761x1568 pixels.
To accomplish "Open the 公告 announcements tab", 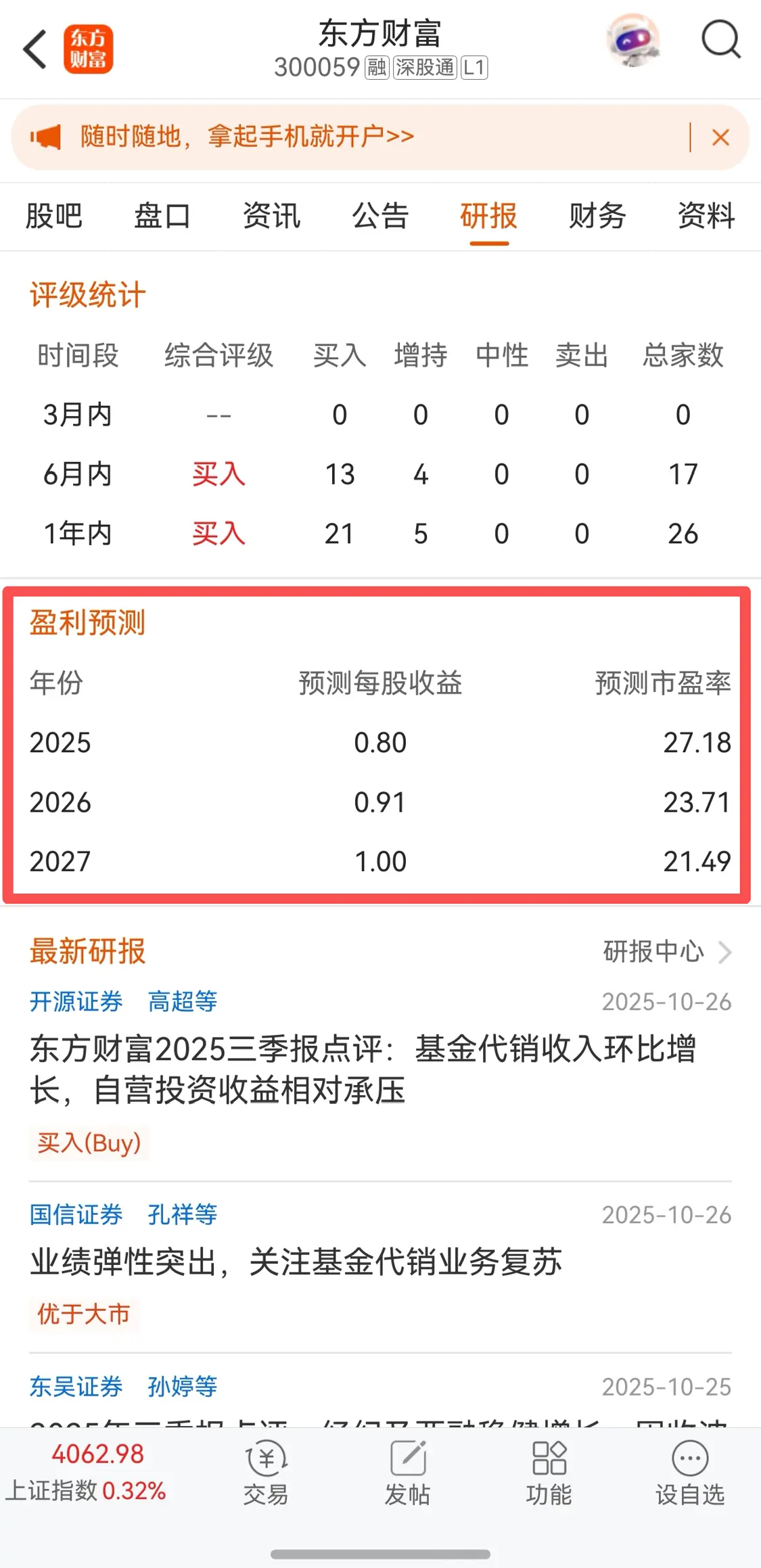I will (x=380, y=216).
